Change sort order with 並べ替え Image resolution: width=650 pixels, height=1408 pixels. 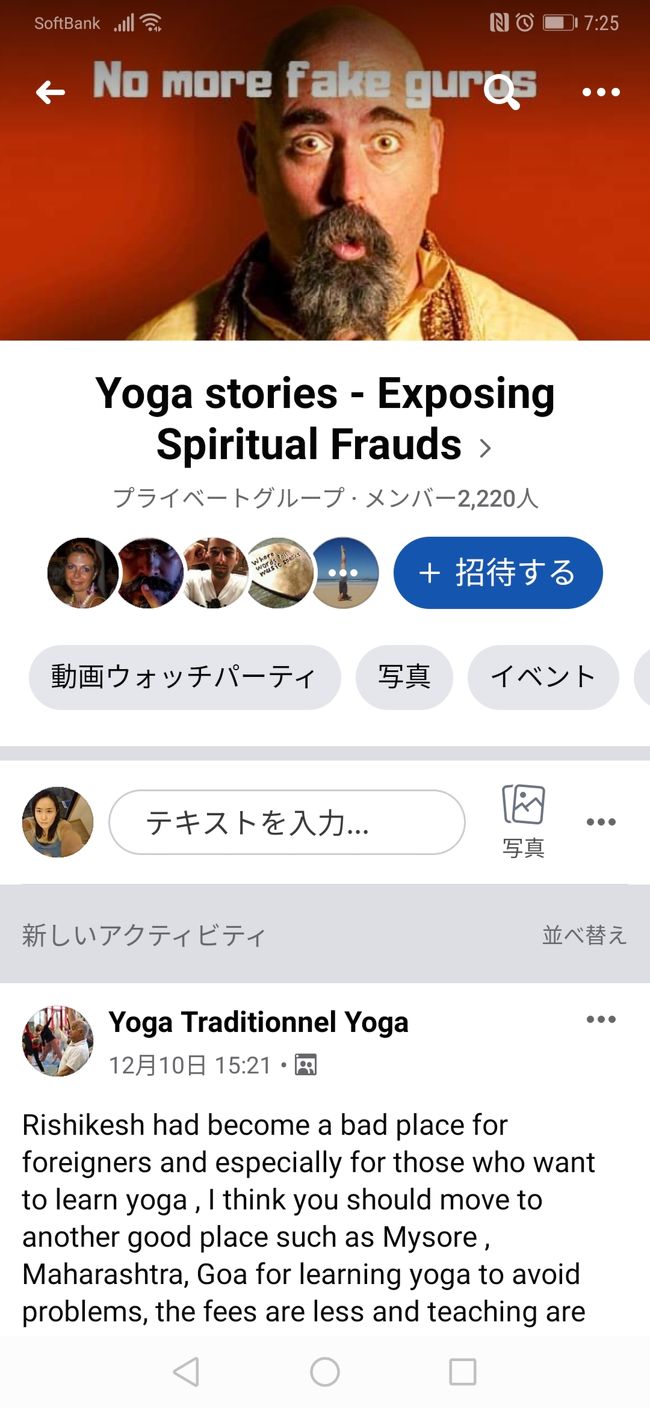tap(584, 935)
